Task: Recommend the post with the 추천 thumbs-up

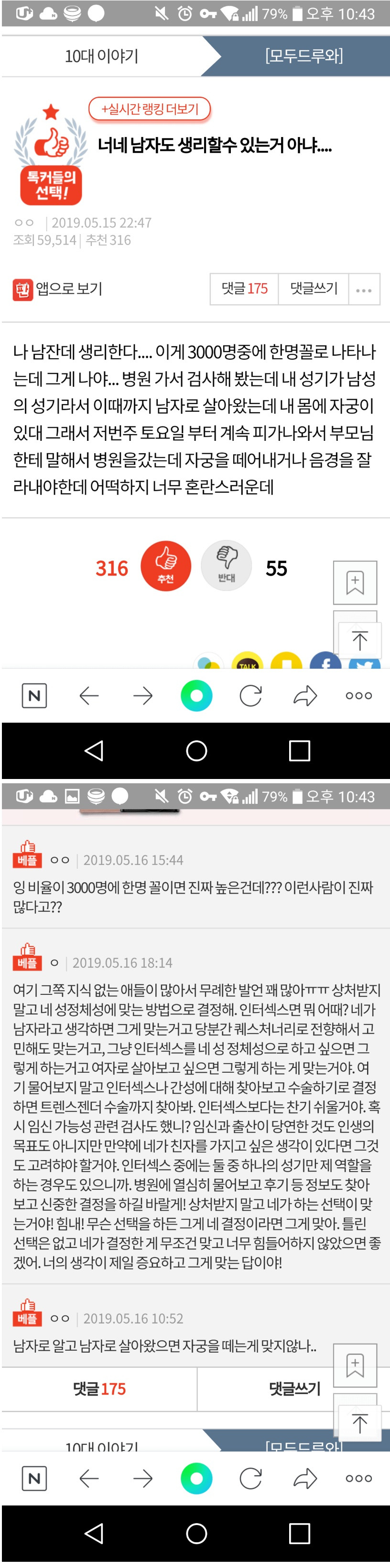Action: [x=166, y=565]
